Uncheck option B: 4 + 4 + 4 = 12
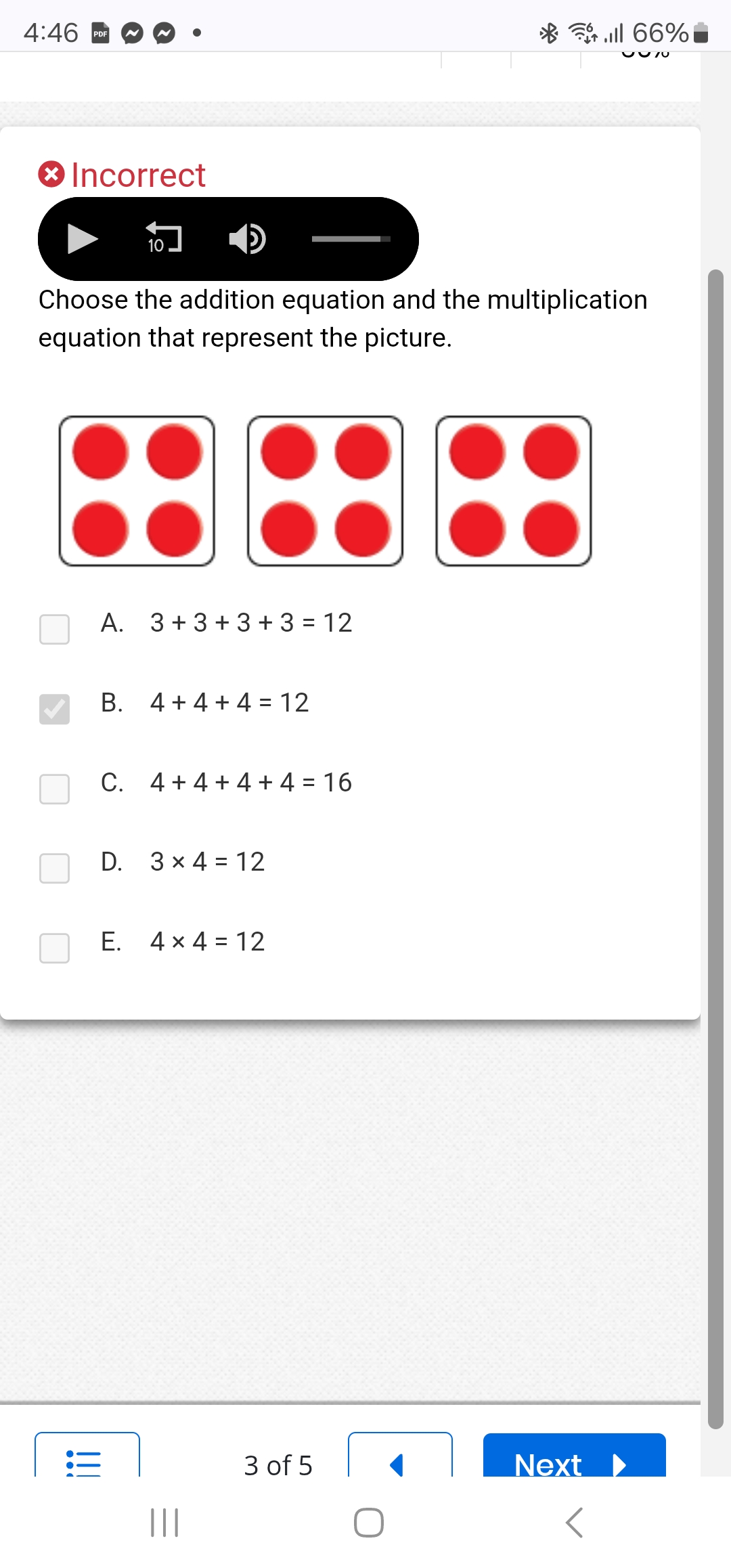This screenshot has height=1568, width=731. [55, 709]
